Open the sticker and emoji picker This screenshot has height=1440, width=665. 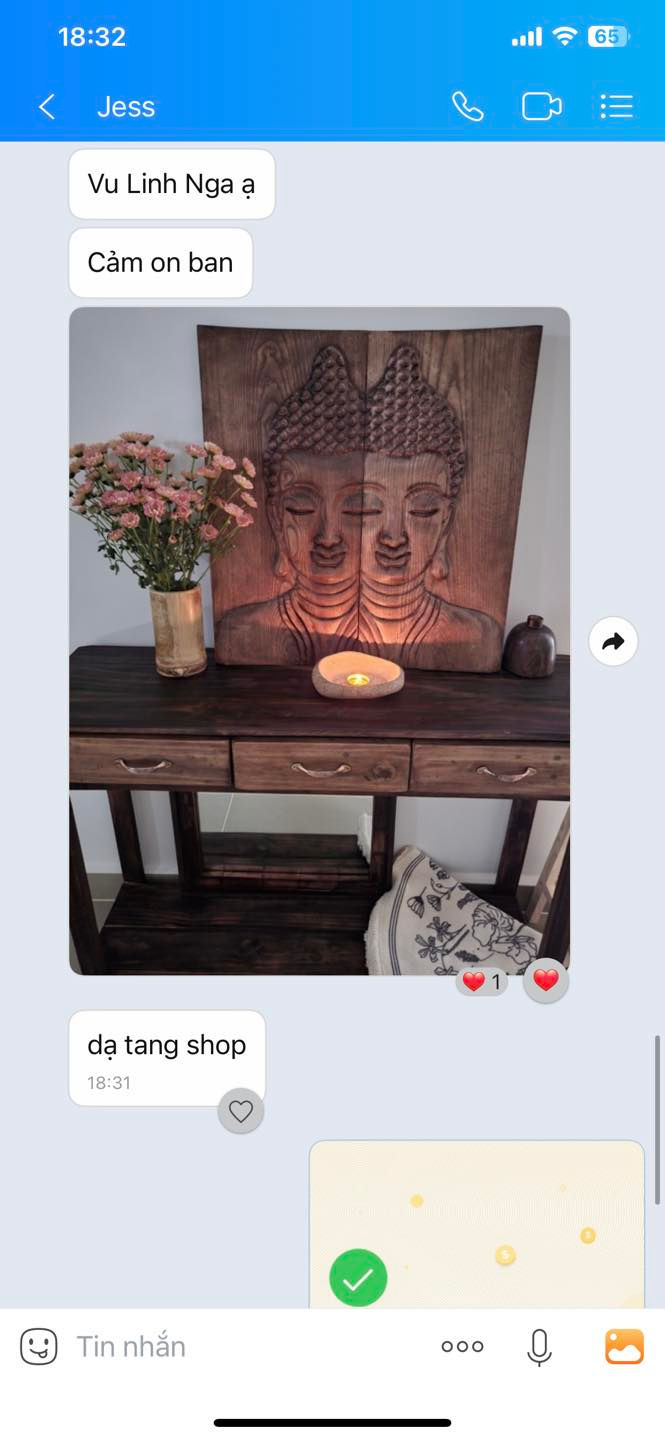(39, 1346)
